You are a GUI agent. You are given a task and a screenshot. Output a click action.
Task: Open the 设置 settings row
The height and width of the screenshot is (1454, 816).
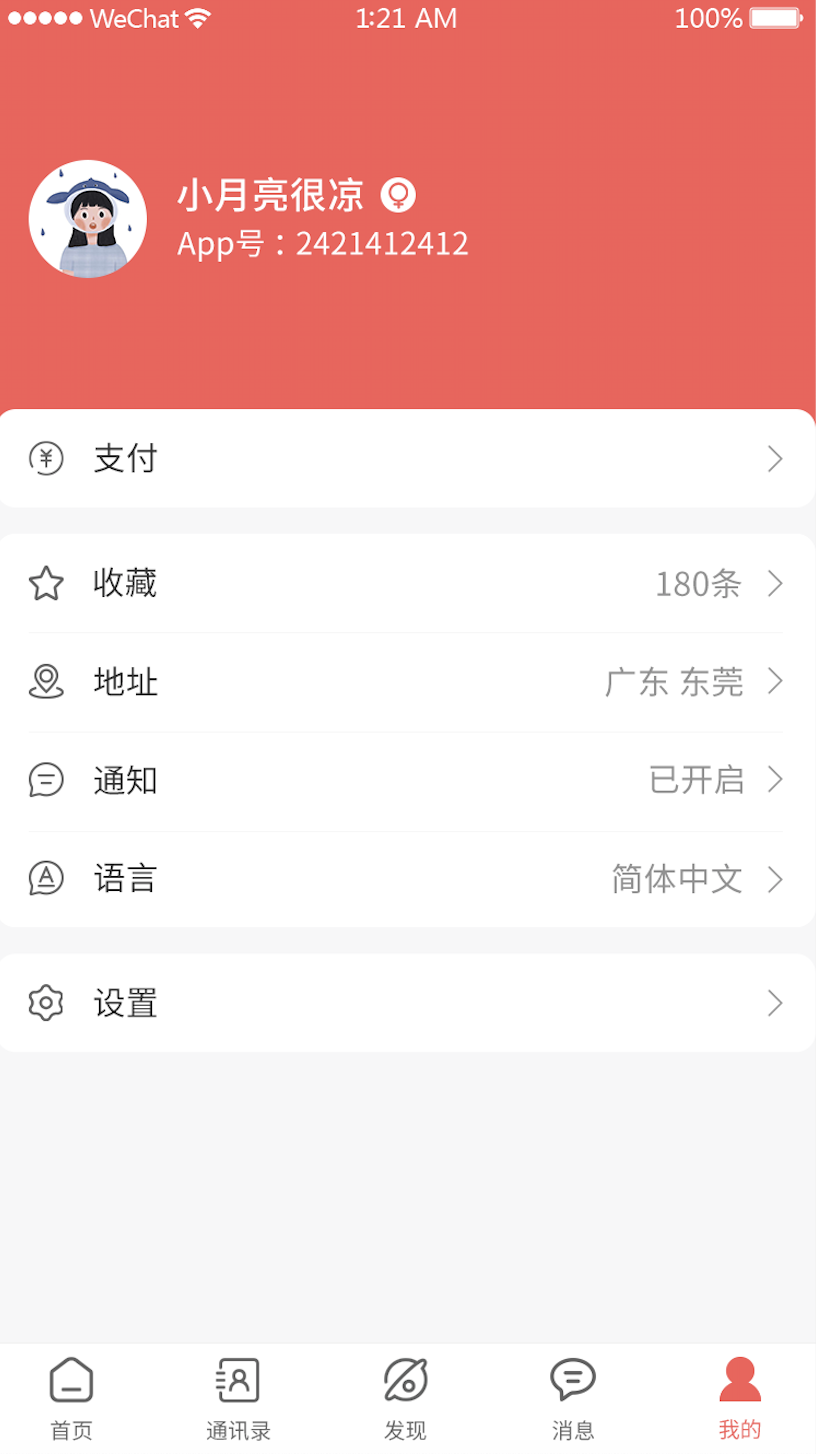(408, 1003)
